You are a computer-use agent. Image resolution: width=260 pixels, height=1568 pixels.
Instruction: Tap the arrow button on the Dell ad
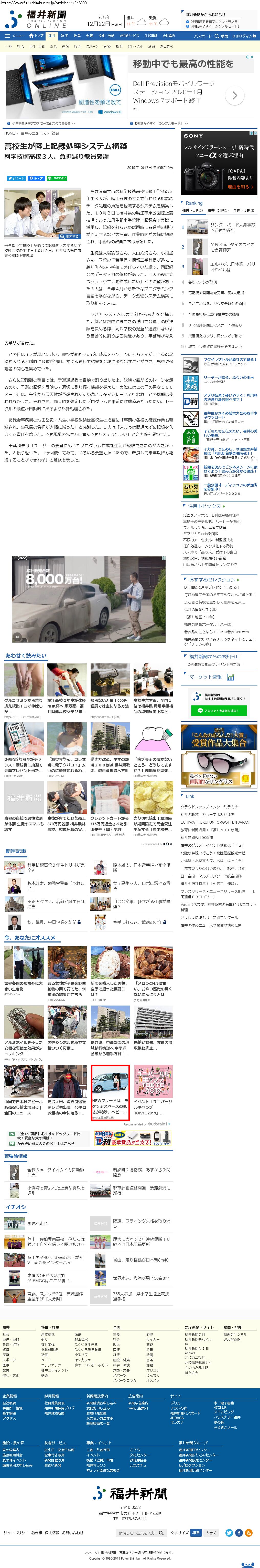coord(234,95)
